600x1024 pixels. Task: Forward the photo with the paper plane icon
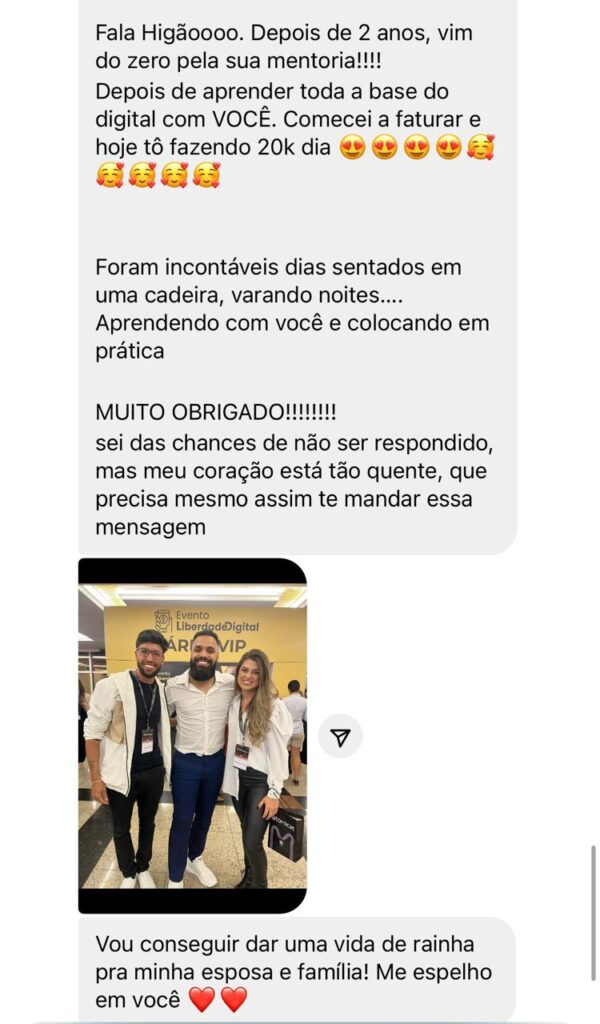coord(340,738)
